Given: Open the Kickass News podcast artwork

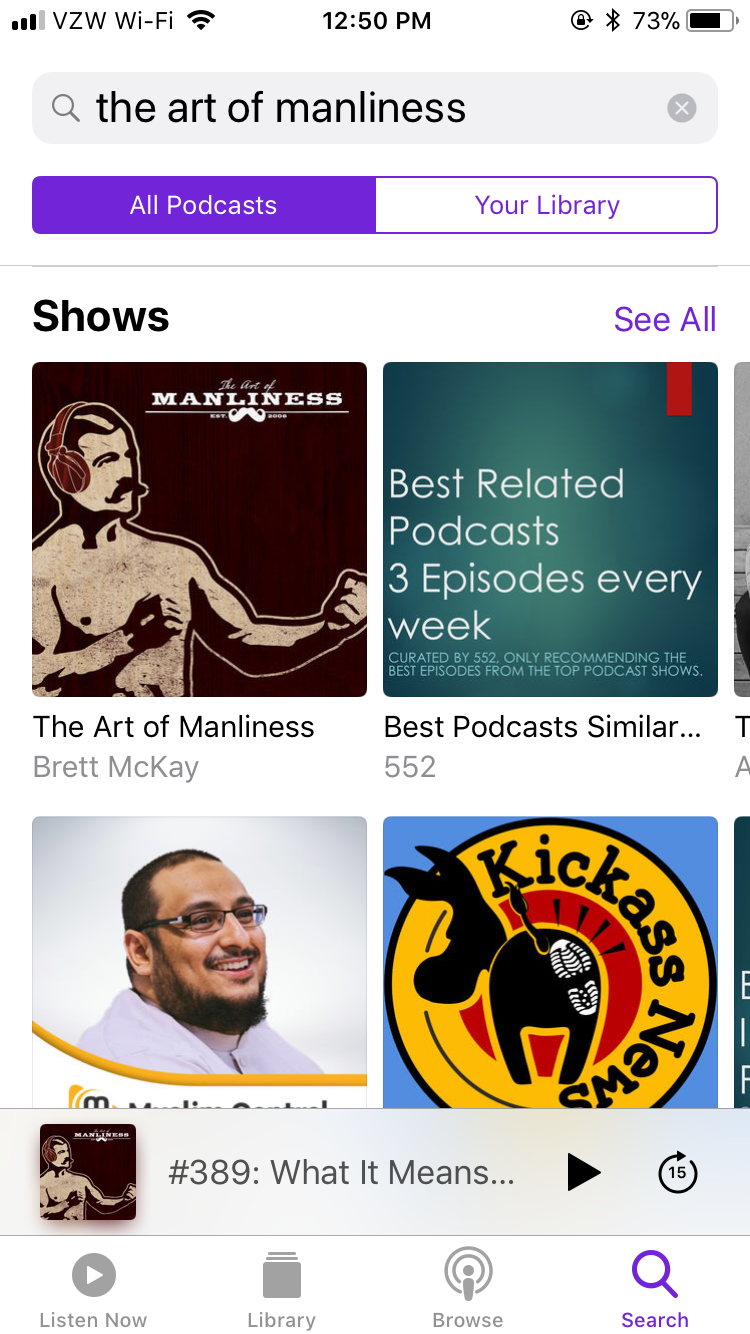Looking at the screenshot, I should coord(550,961).
